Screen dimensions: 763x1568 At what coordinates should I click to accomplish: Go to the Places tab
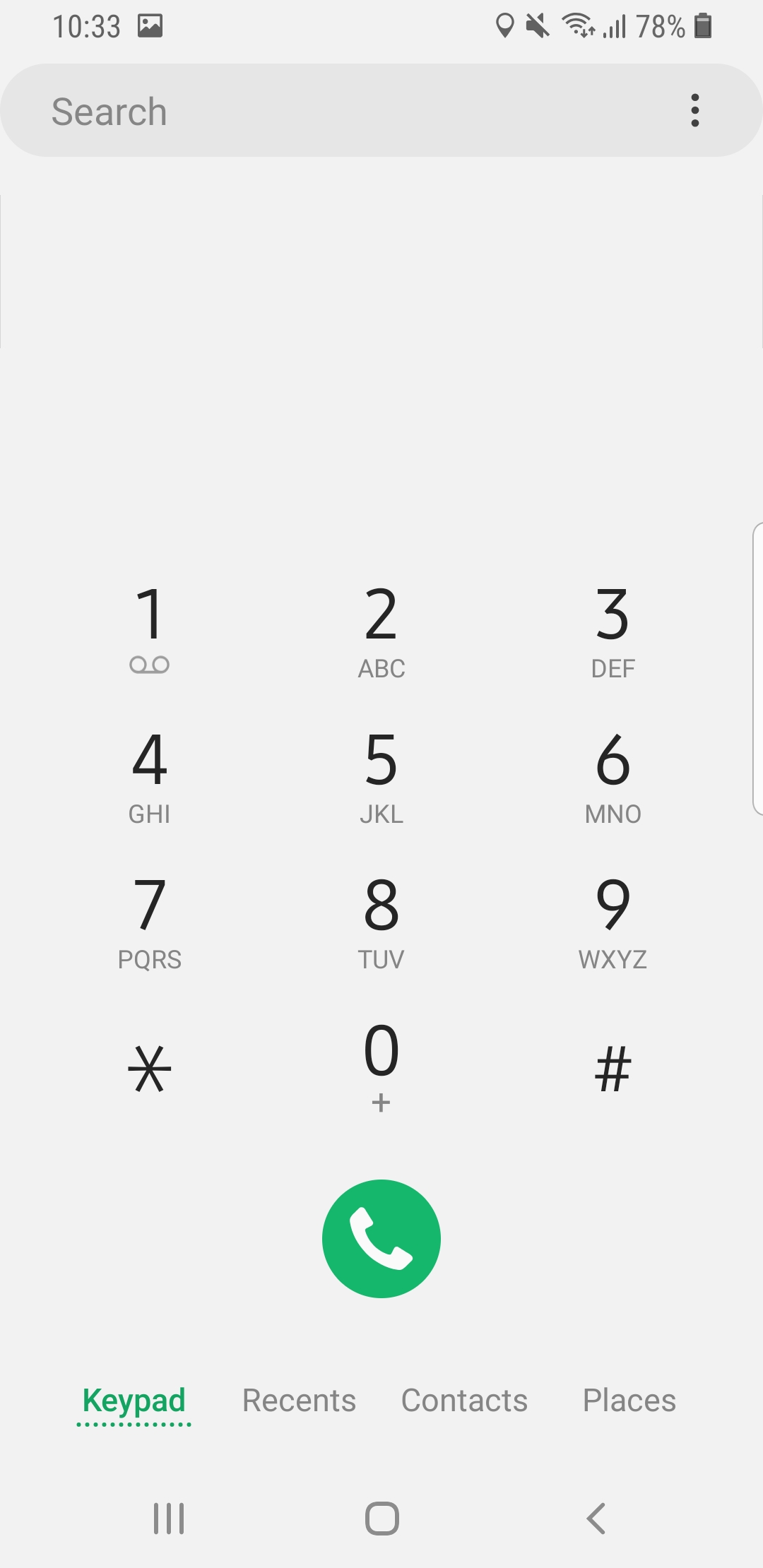[629, 1401]
